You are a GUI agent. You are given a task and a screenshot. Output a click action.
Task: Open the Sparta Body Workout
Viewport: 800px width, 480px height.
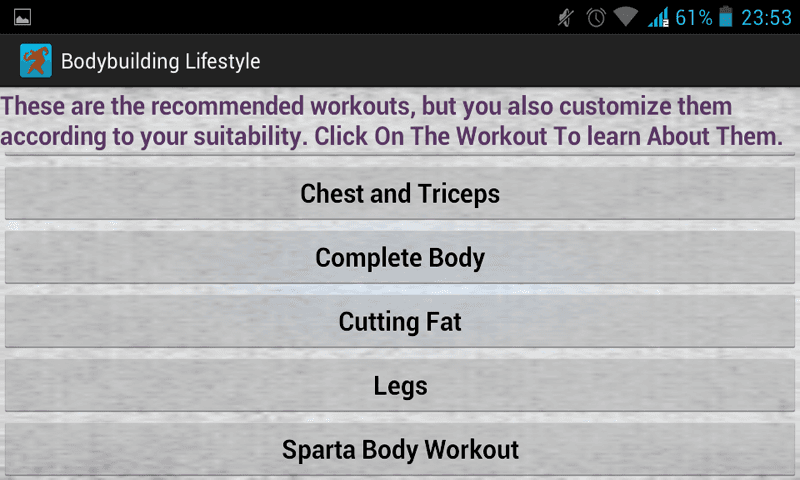point(400,449)
